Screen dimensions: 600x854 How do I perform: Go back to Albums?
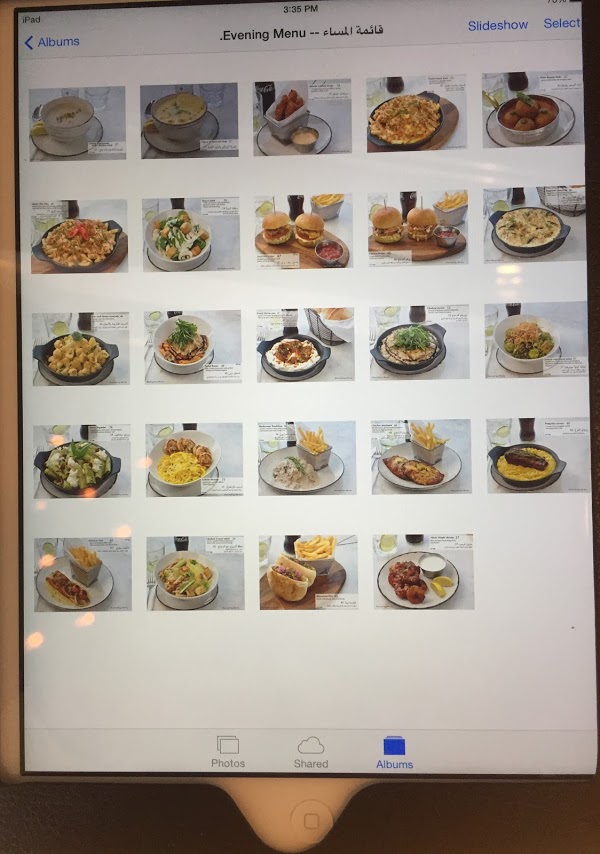coord(51,42)
